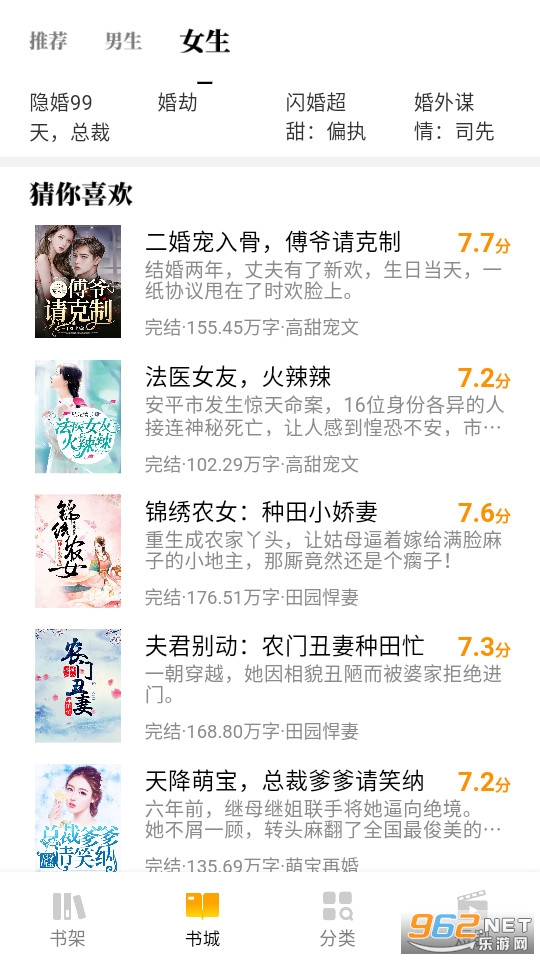Open 天降萌宝，总裁爹爹请笑纳 book details
Viewport: 540px width, 960px height.
[x=270, y=817]
